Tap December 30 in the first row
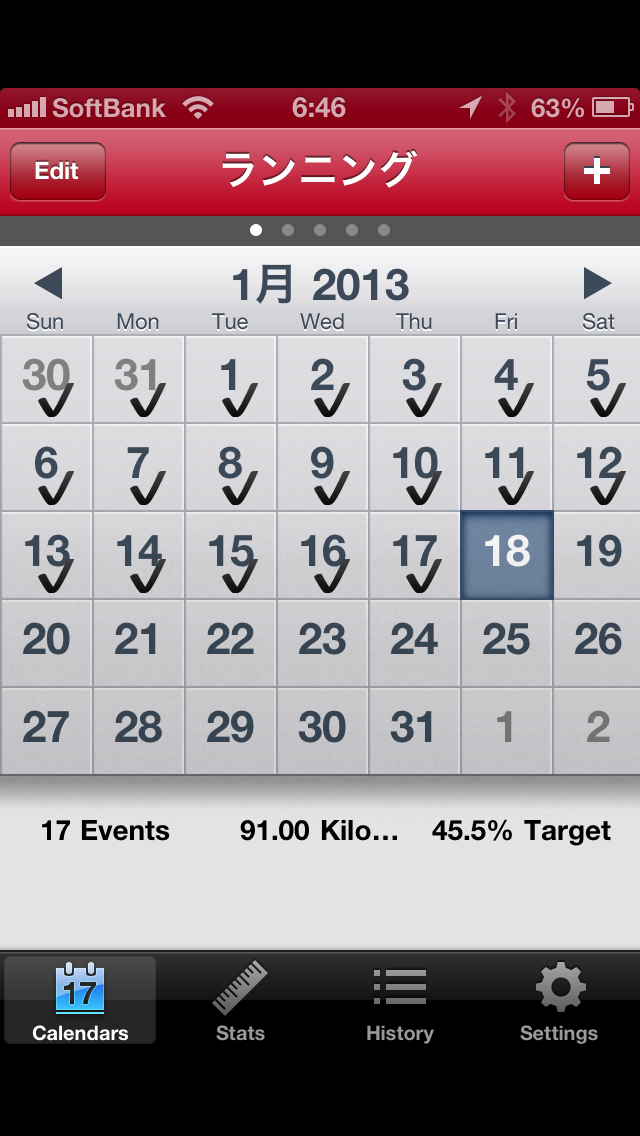 point(46,379)
